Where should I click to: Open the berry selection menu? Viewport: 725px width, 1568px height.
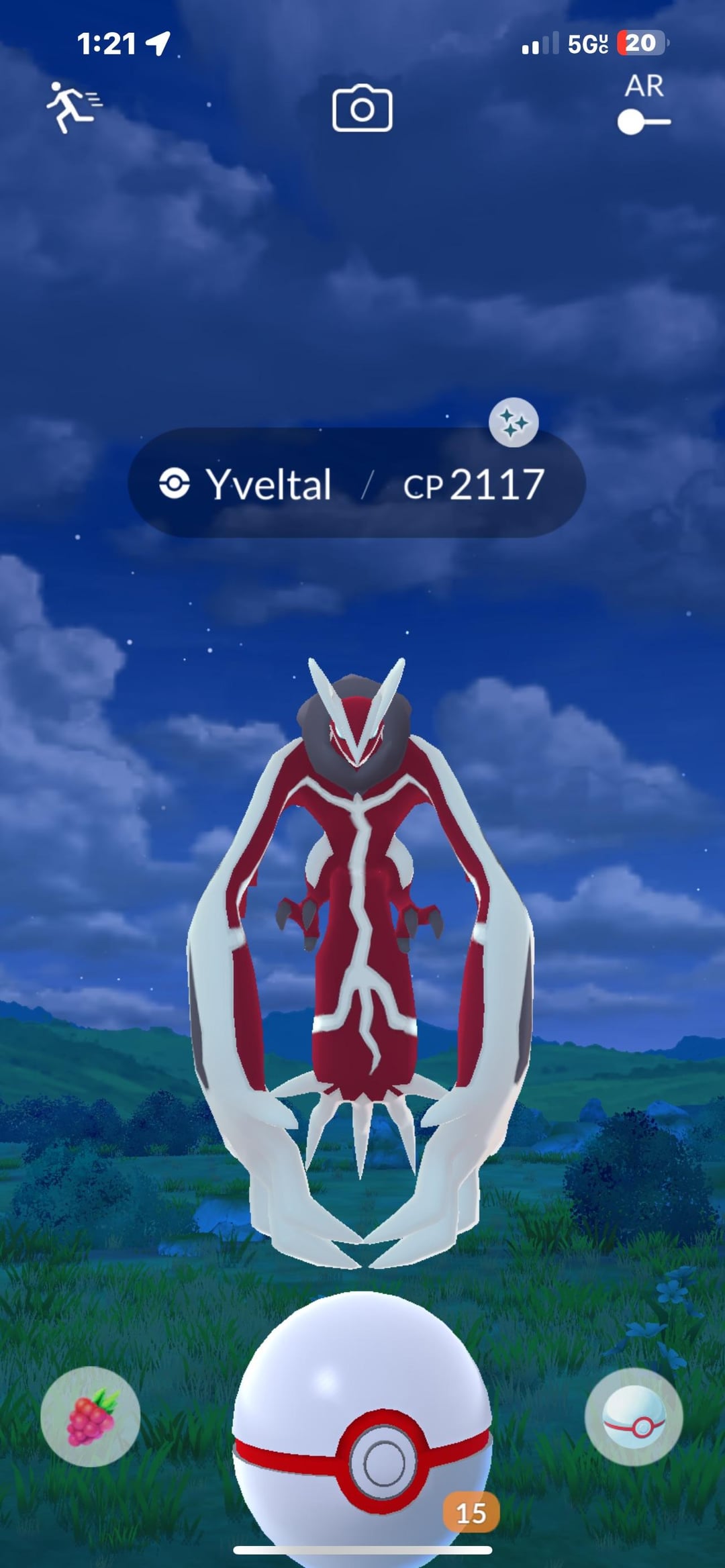91,1416
